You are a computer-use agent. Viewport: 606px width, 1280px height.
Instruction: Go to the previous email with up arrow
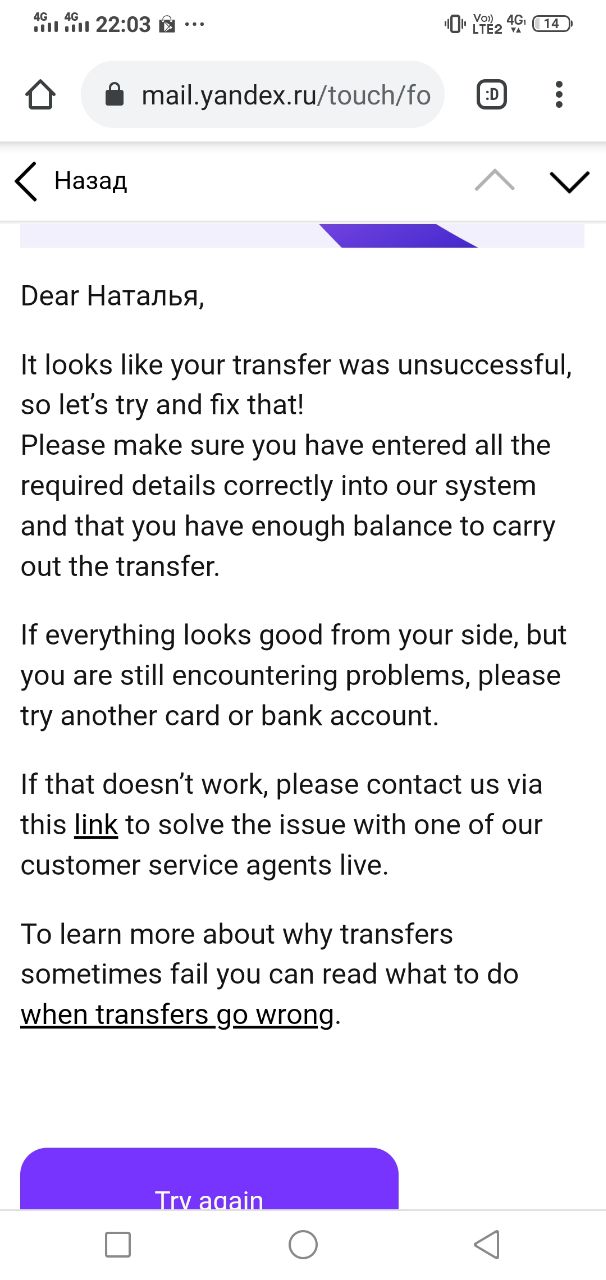494,181
